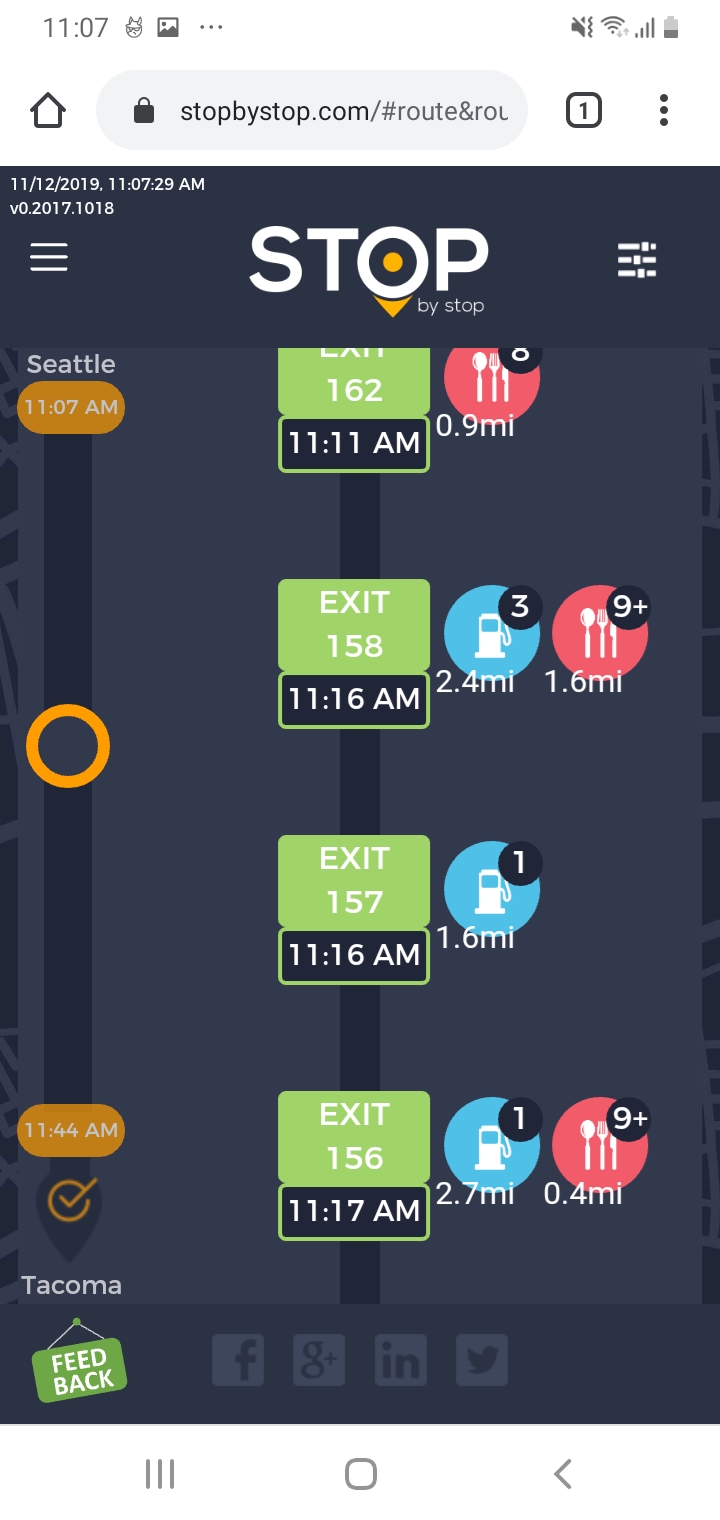View gas stations at Exit 157
Image resolution: width=720 pixels, height=1520 pixels.
(x=491, y=890)
